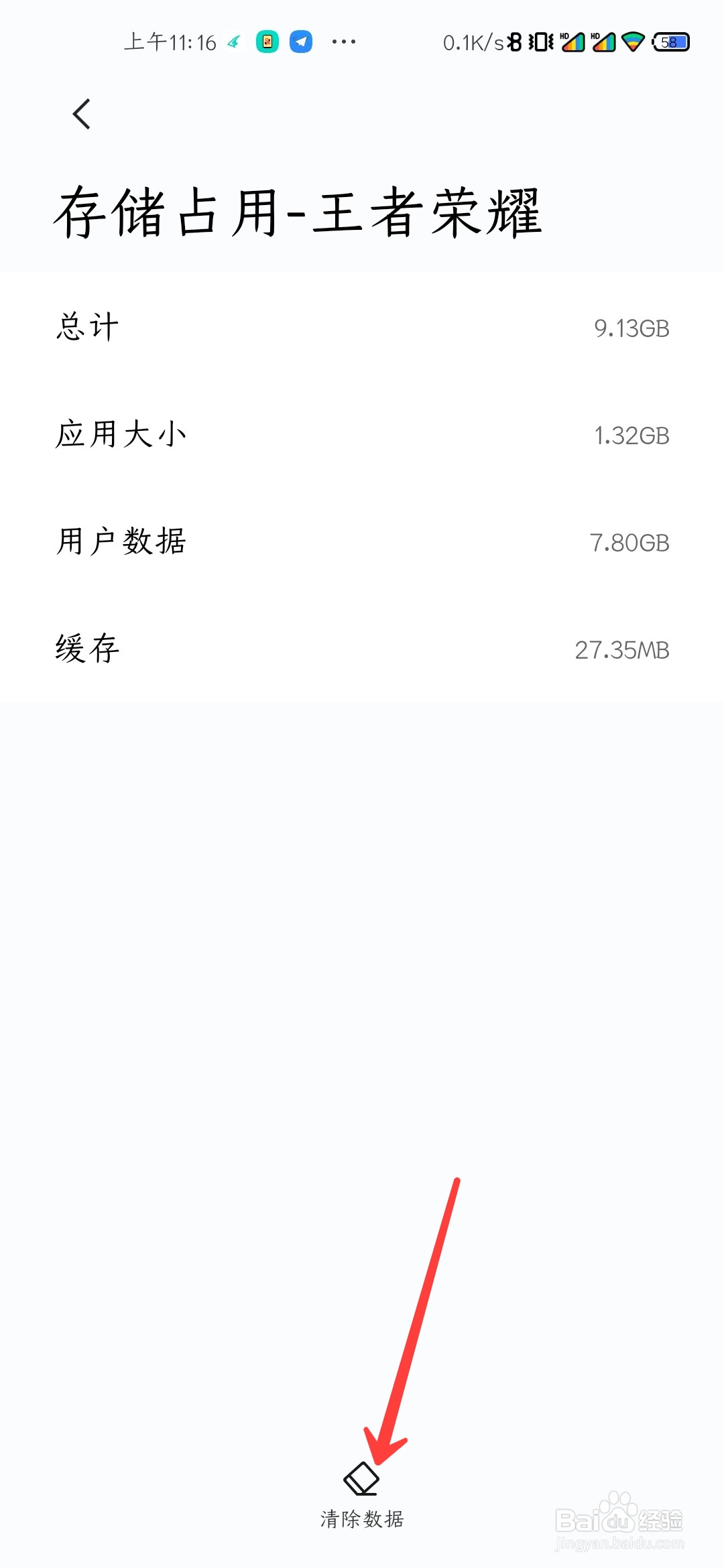The height and width of the screenshot is (1568, 724).
Task: Tap the network speed indicator 0.1K/s
Action: coord(473,42)
